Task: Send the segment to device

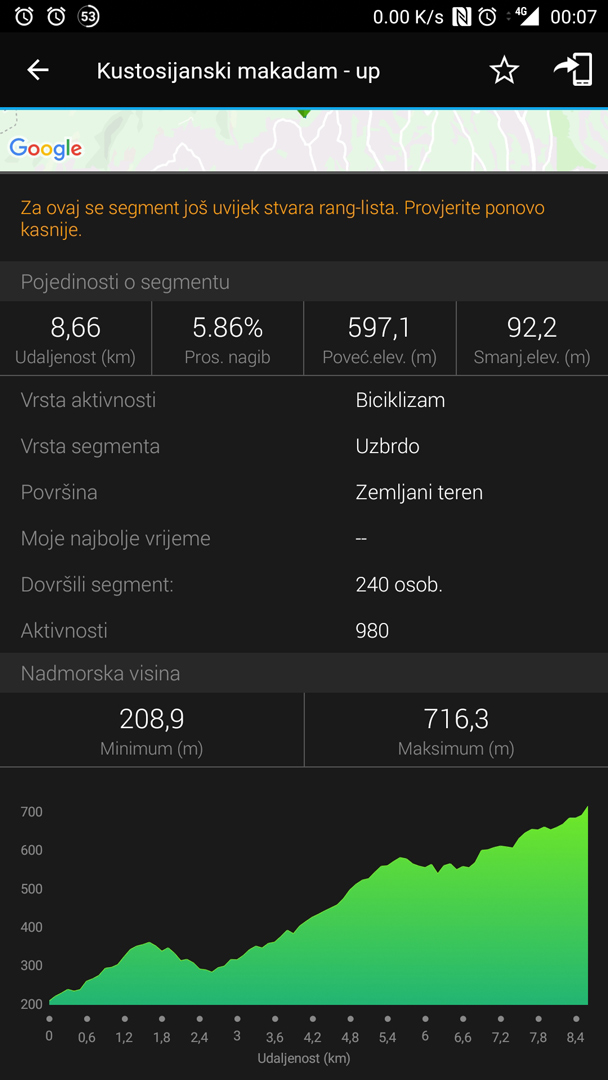Action: pyautogui.click(x=573, y=70)
